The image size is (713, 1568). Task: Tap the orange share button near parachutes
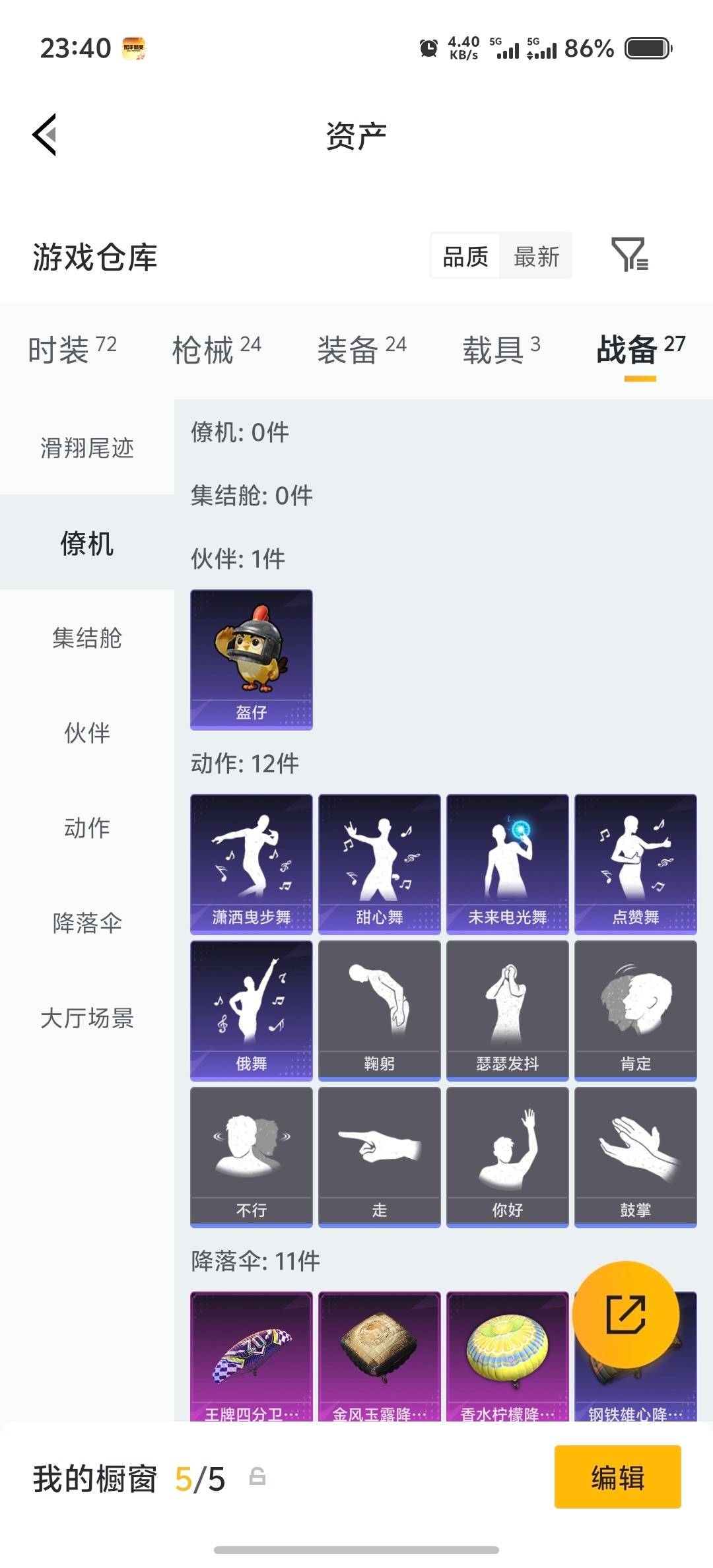click(626, 1315)
